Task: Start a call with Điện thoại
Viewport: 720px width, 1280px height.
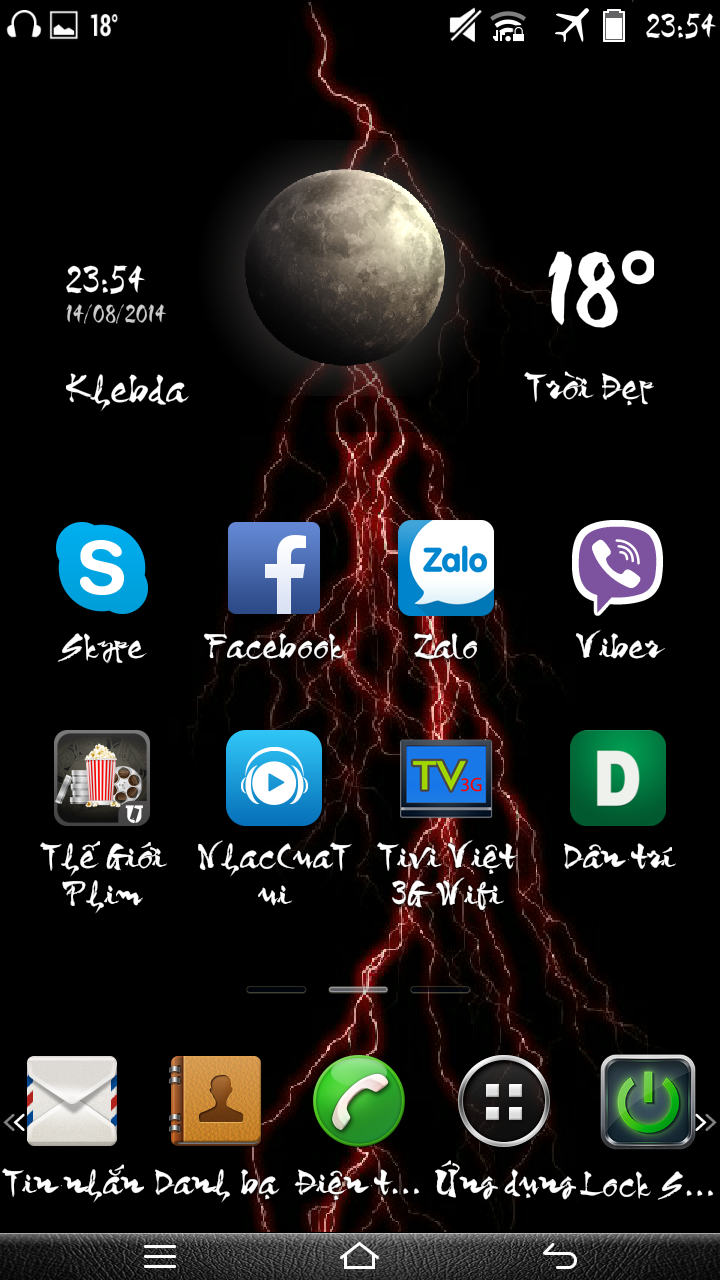Action: click(x=359, y=1100)
